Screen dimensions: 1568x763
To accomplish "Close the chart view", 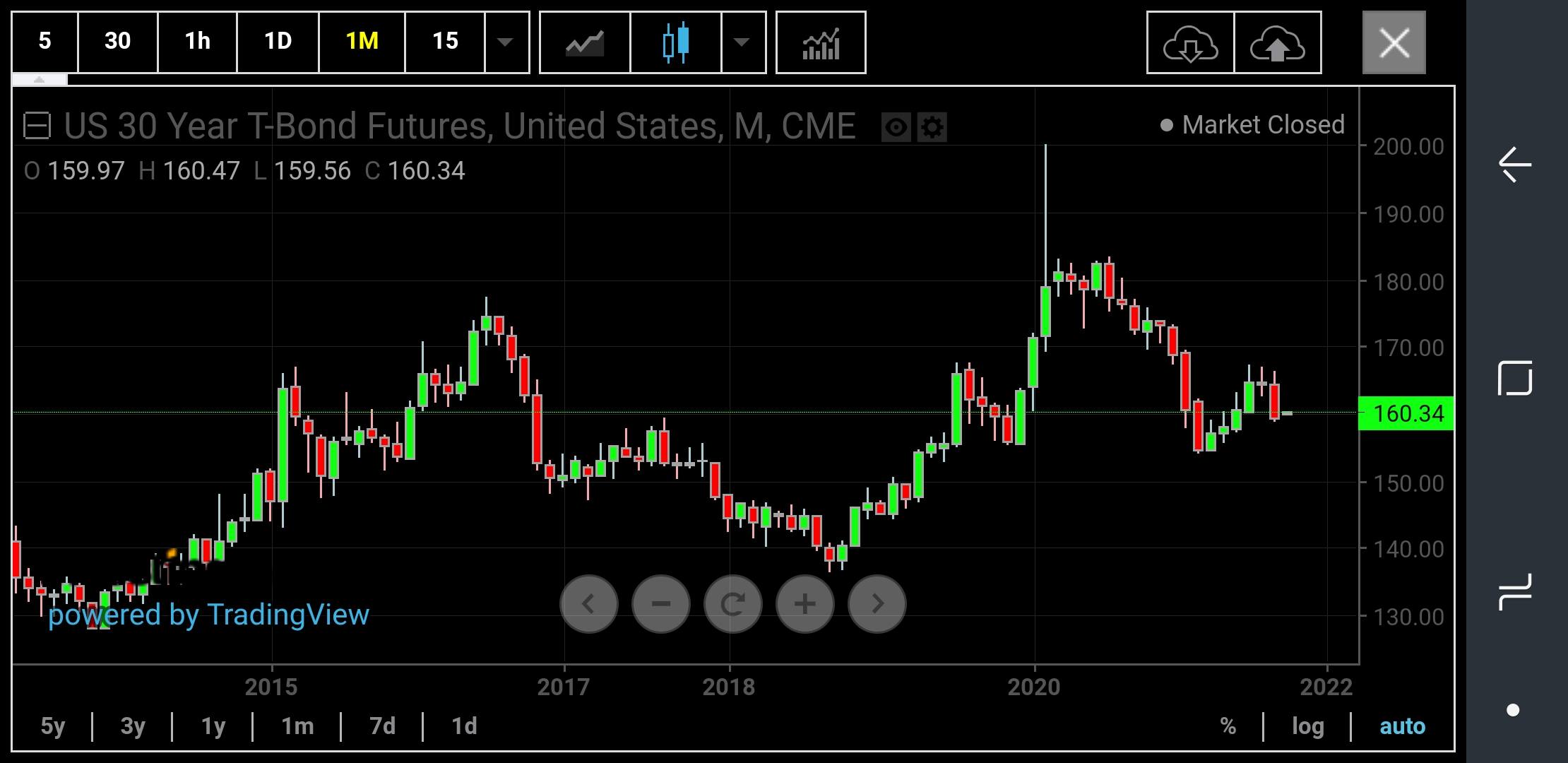I will (x=1394, y=43).
